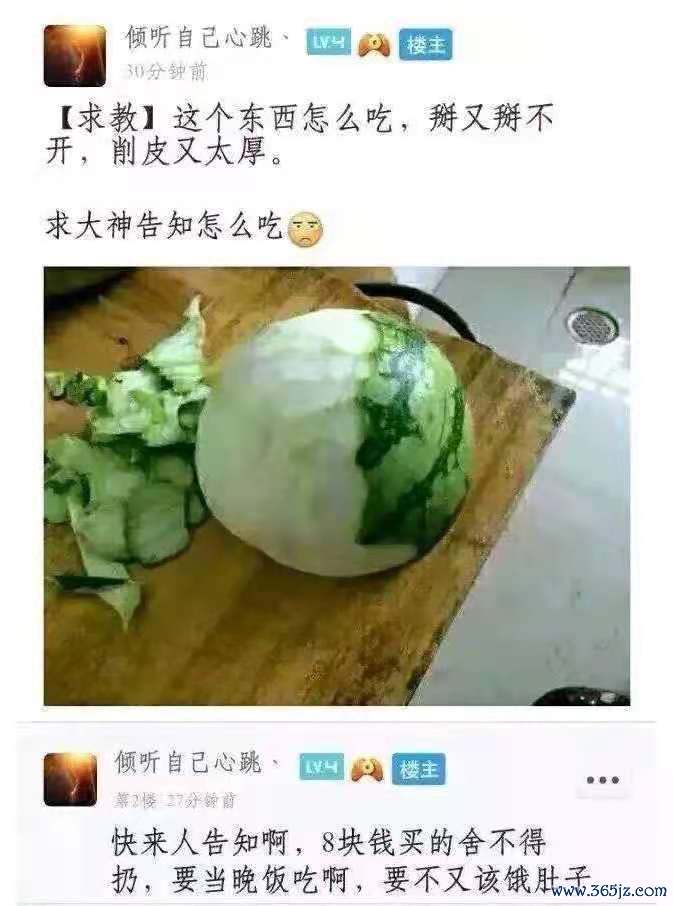Viewport: 674px width, 906px height.
Task: Tap the username 倾听自己心跳 on the first post
Action: [x=205, y=38]
